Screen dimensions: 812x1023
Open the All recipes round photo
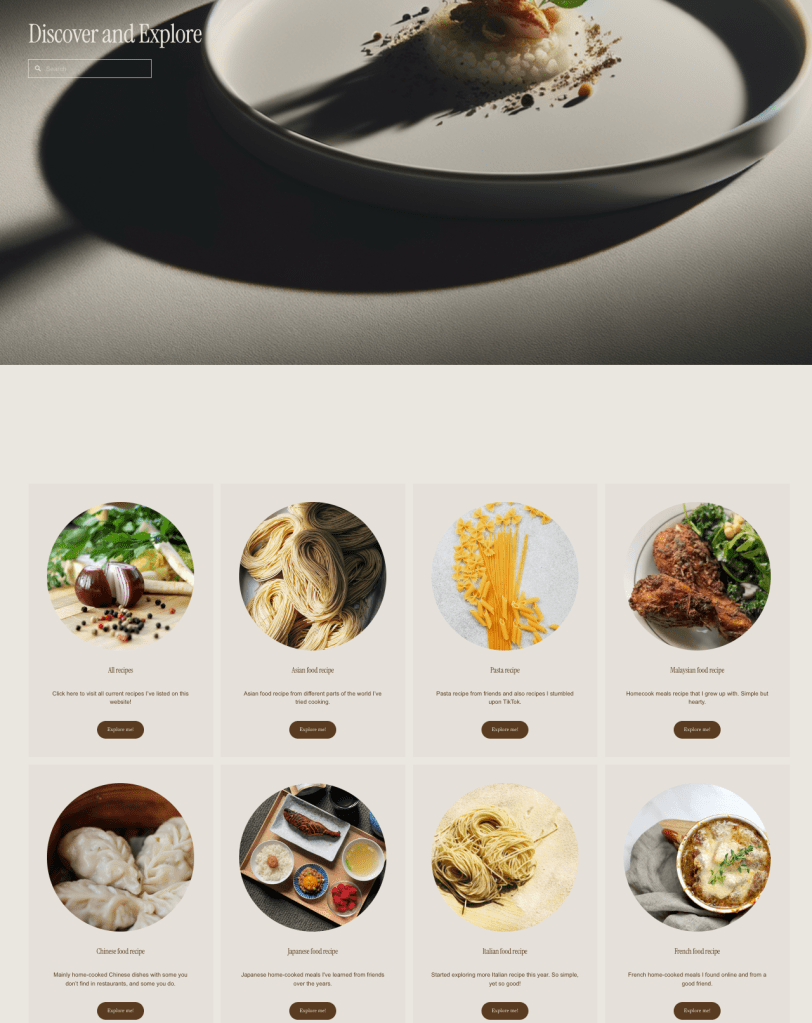coord(120,575)
